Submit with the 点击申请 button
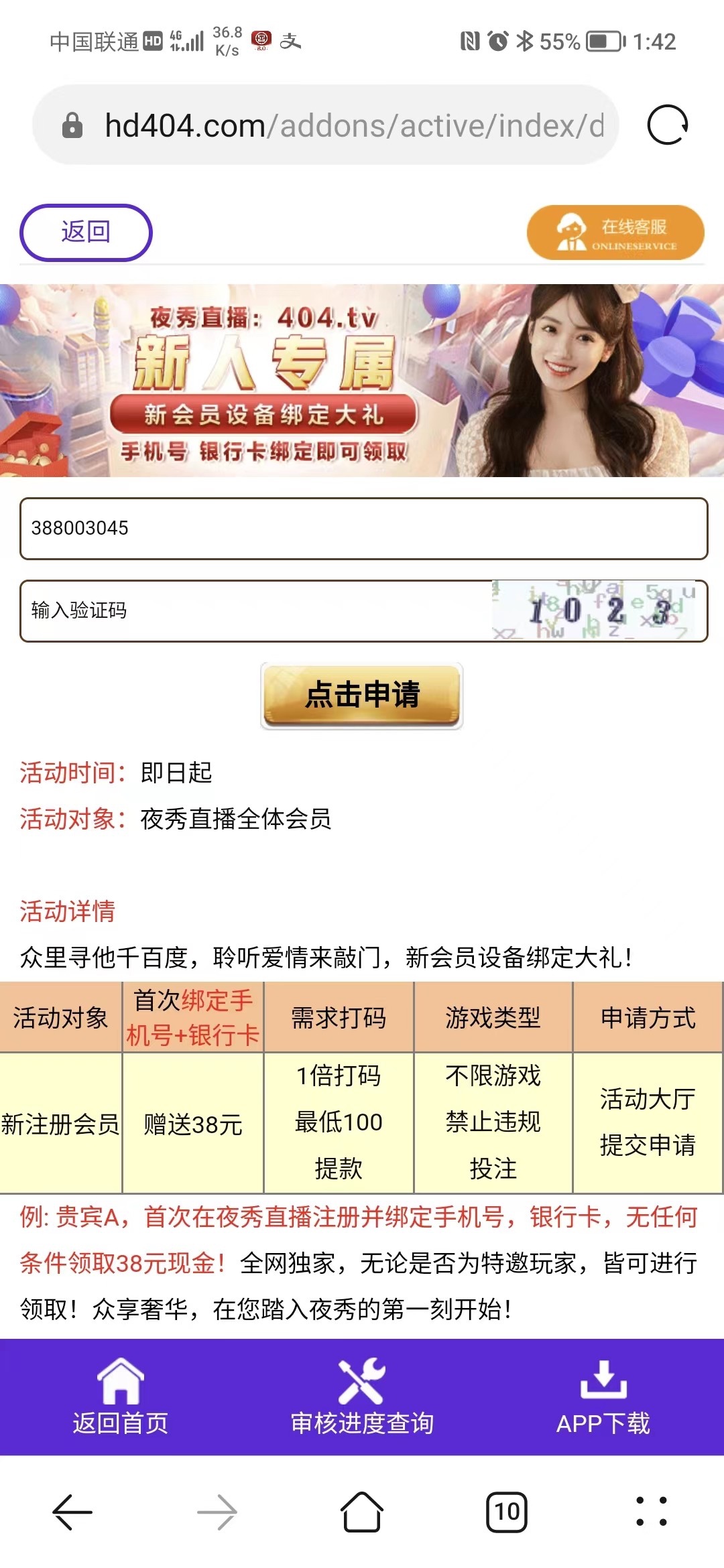 pyautogui.click(x=361, y=695)
